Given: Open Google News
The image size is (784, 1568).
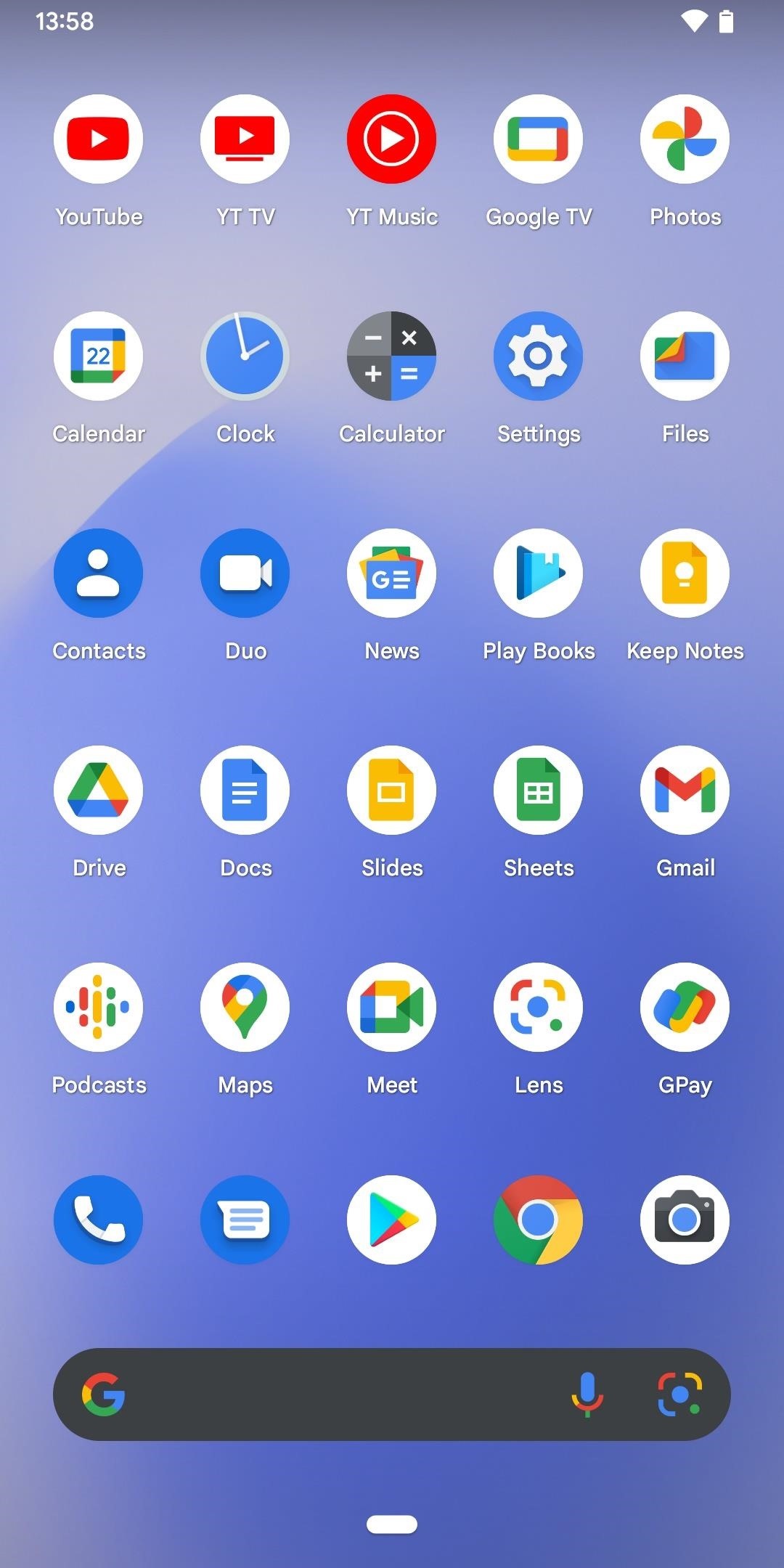Looking at the screenshot, I should click(391, 573).
